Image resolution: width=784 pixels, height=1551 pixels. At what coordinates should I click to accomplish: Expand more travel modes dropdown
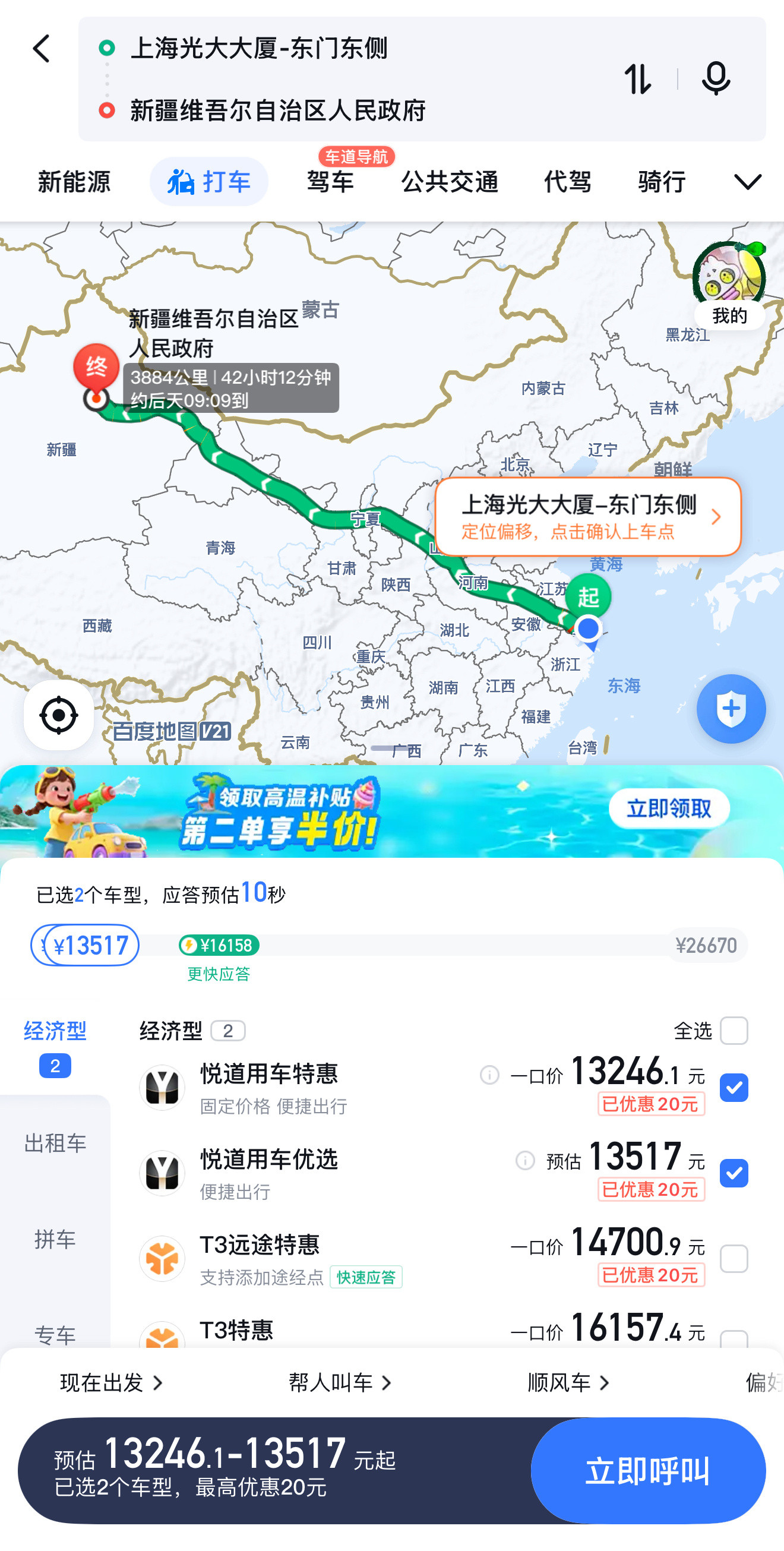tap(748, 181)
